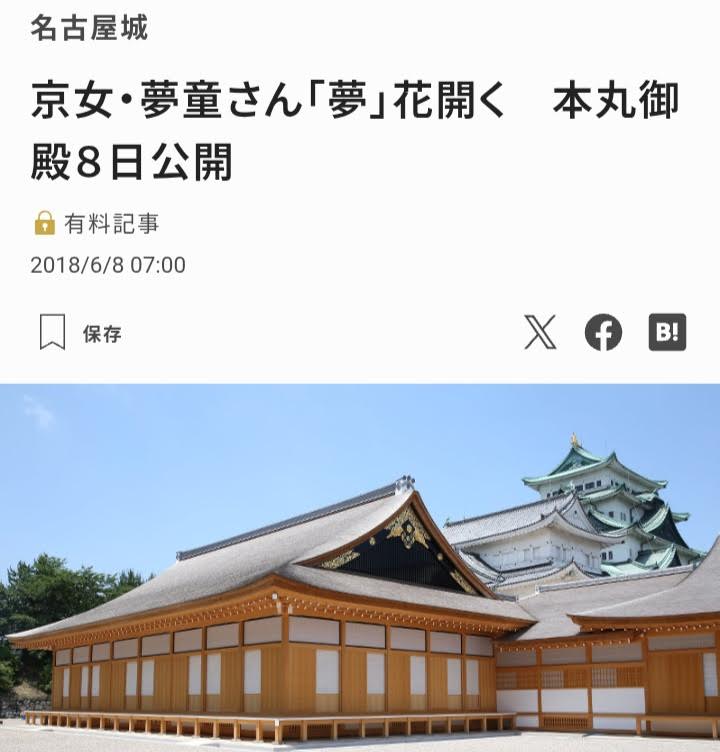This screenshot has width=720, height=752.
Task: Add article to Hatena Bookmark
Action: click(x=667, y=332)
